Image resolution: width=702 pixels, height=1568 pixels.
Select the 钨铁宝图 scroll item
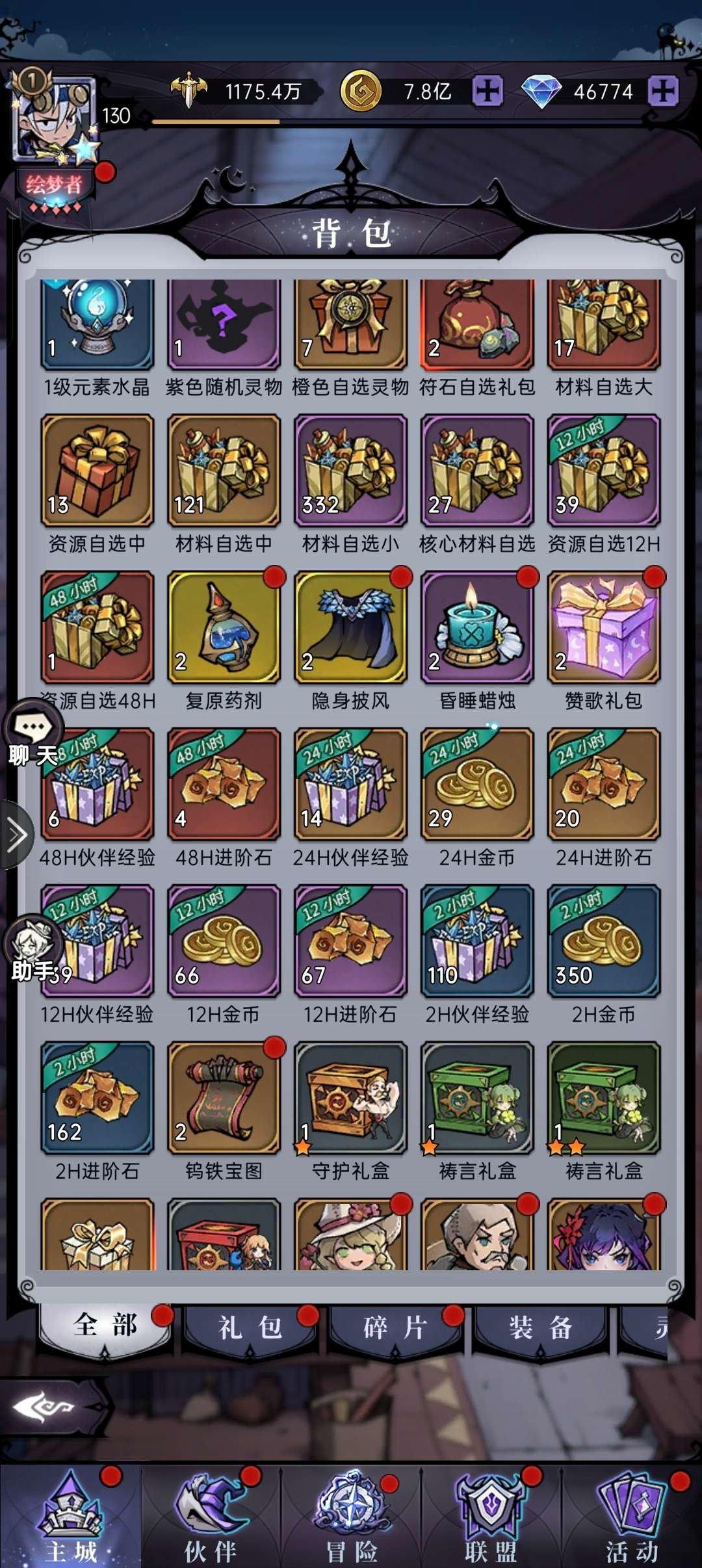tap(224, 1098)
